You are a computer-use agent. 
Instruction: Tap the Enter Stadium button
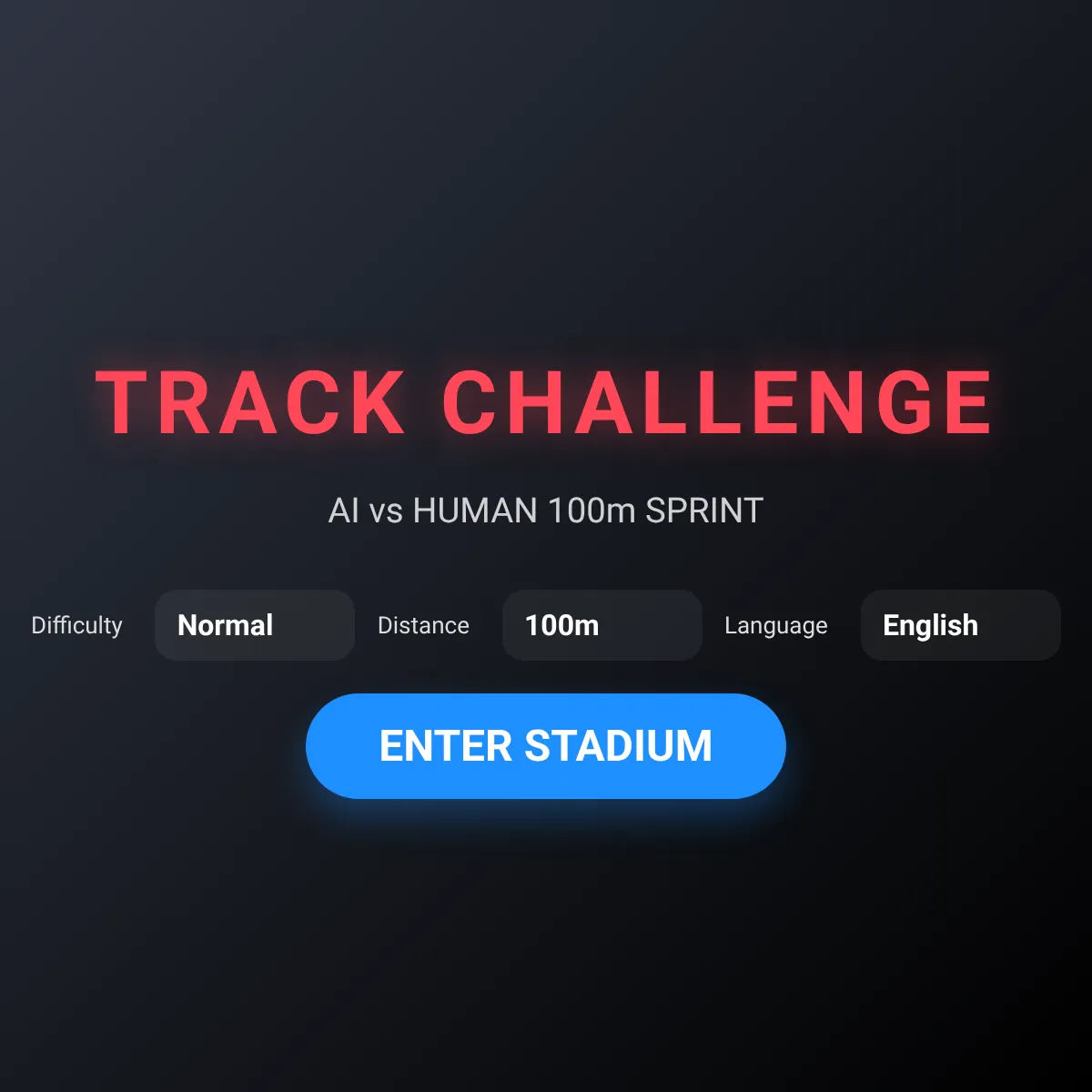tap(546, 746)
